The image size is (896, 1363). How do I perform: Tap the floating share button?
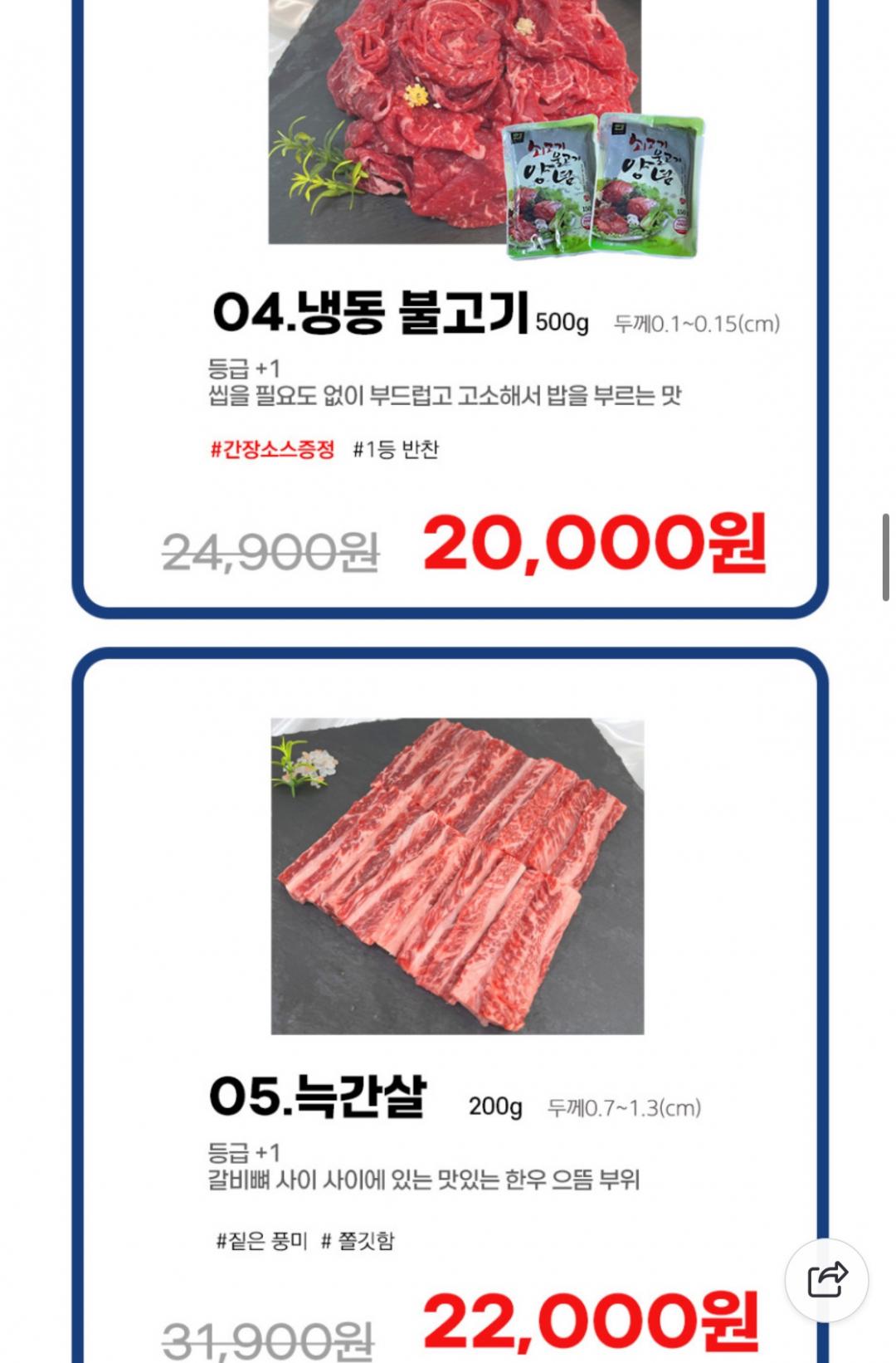[x=826, y=1279]
